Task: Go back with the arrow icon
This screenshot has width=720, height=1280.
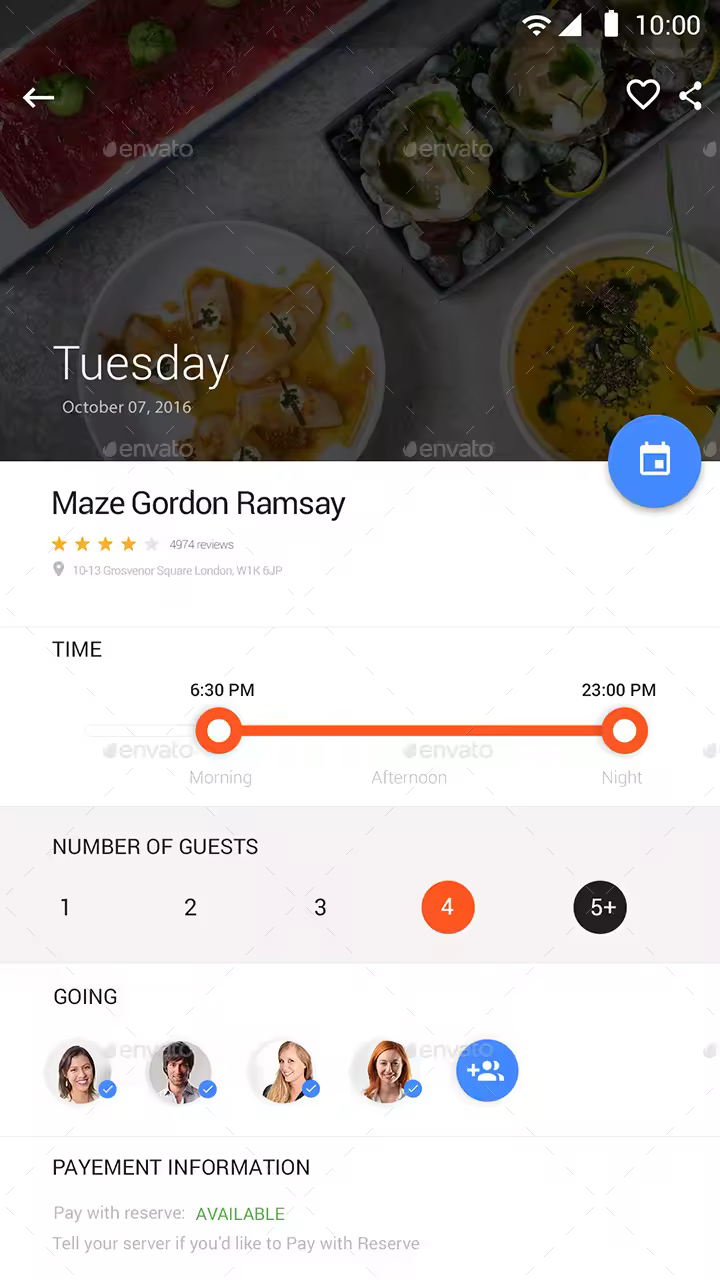Action: pos(39,97)
